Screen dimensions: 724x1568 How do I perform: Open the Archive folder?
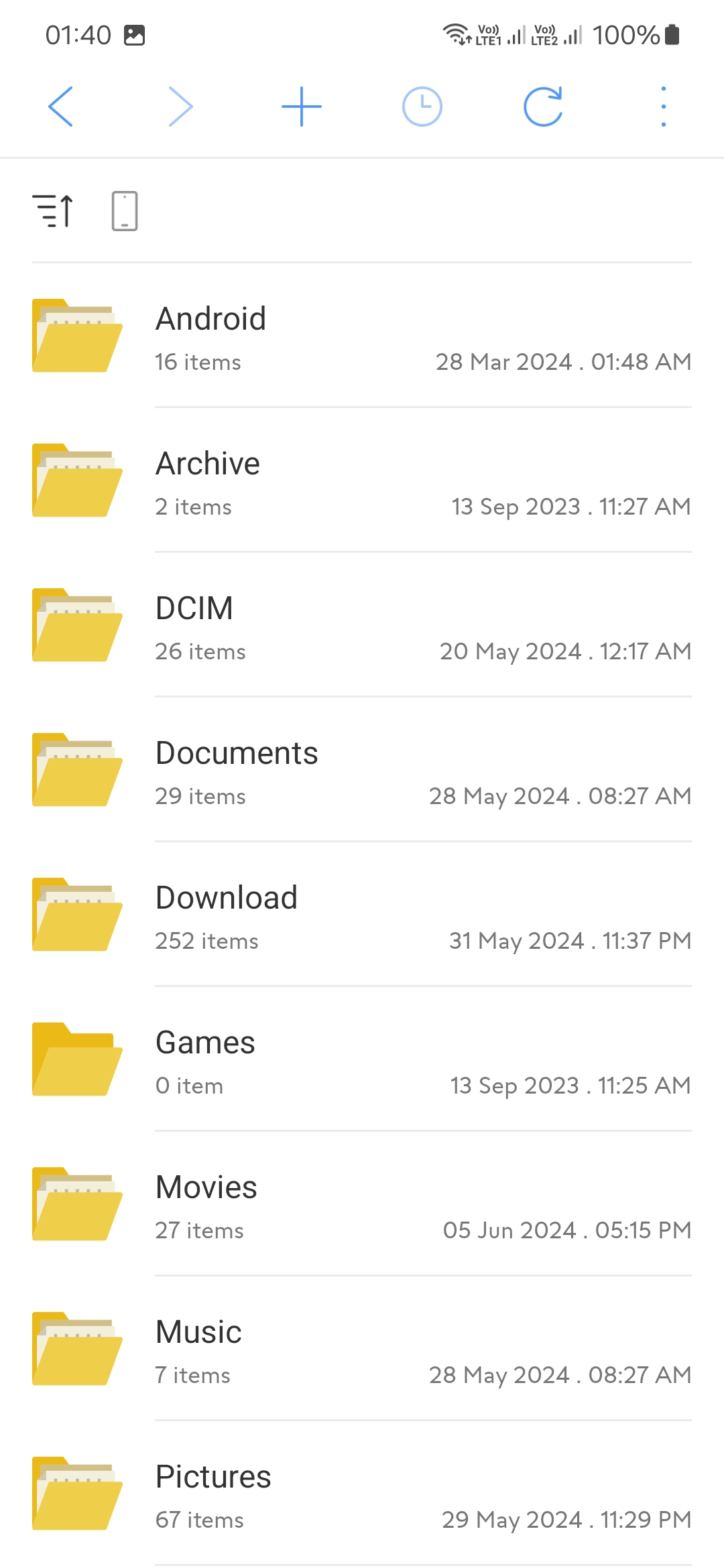(362, 480)
